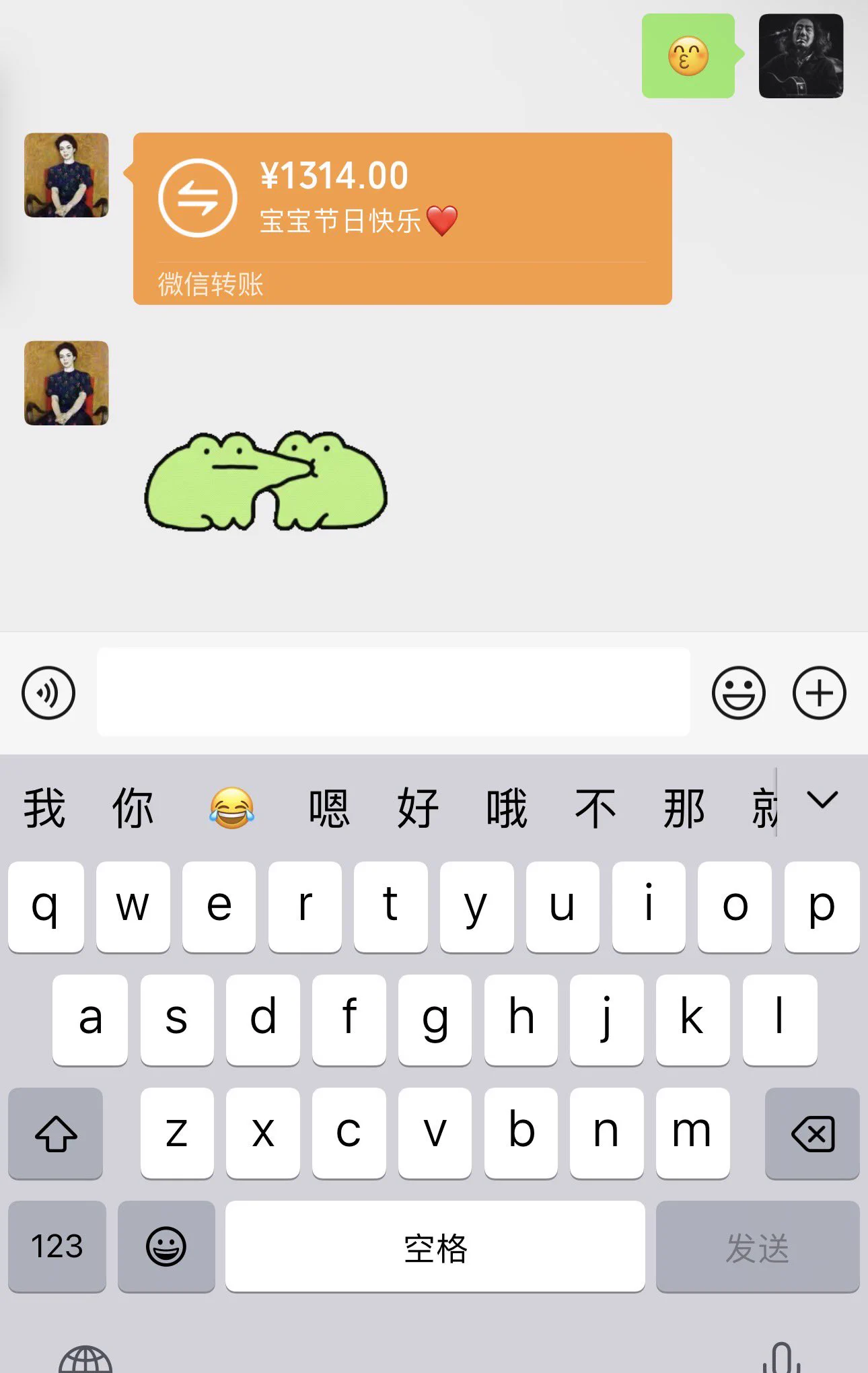Expand the keyboard candidate list
The height and width of the screenshot is (1373, 868).
(822, 801)
